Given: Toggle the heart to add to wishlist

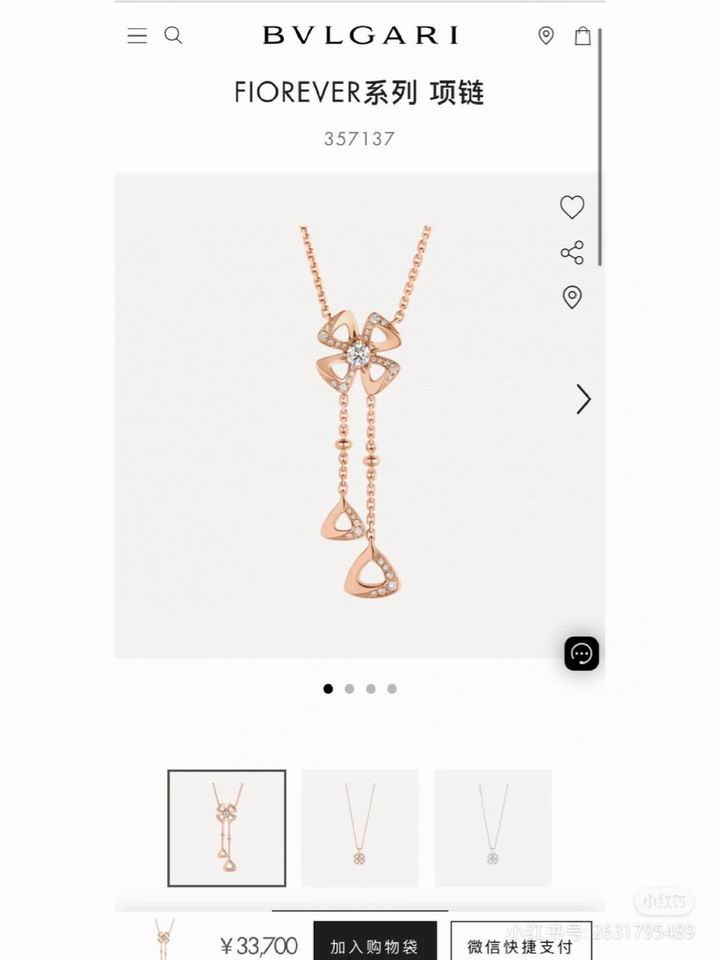Looking at the screenshot, I should (571, 208).
